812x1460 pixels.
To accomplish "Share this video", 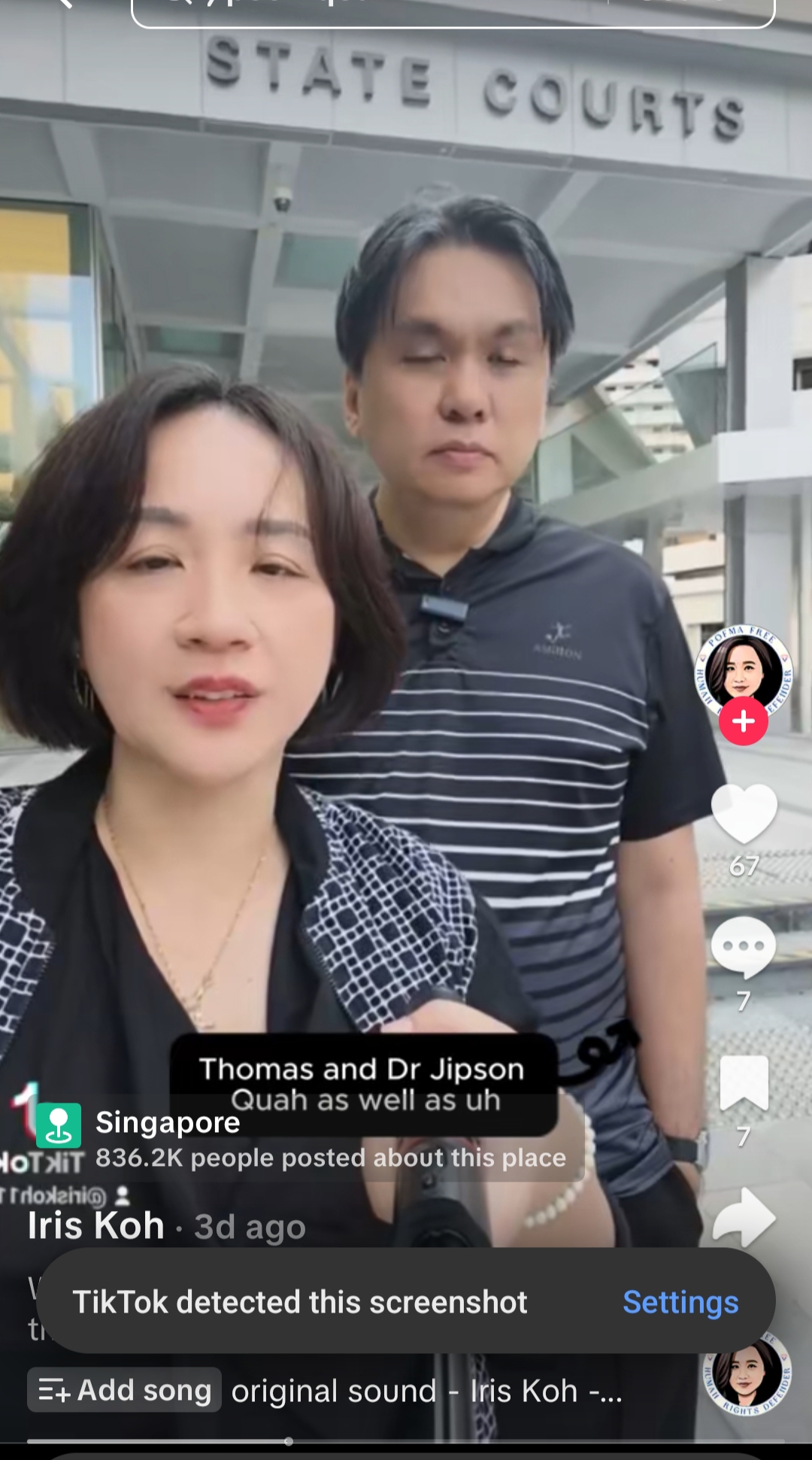I will [x=744, y=1217].
